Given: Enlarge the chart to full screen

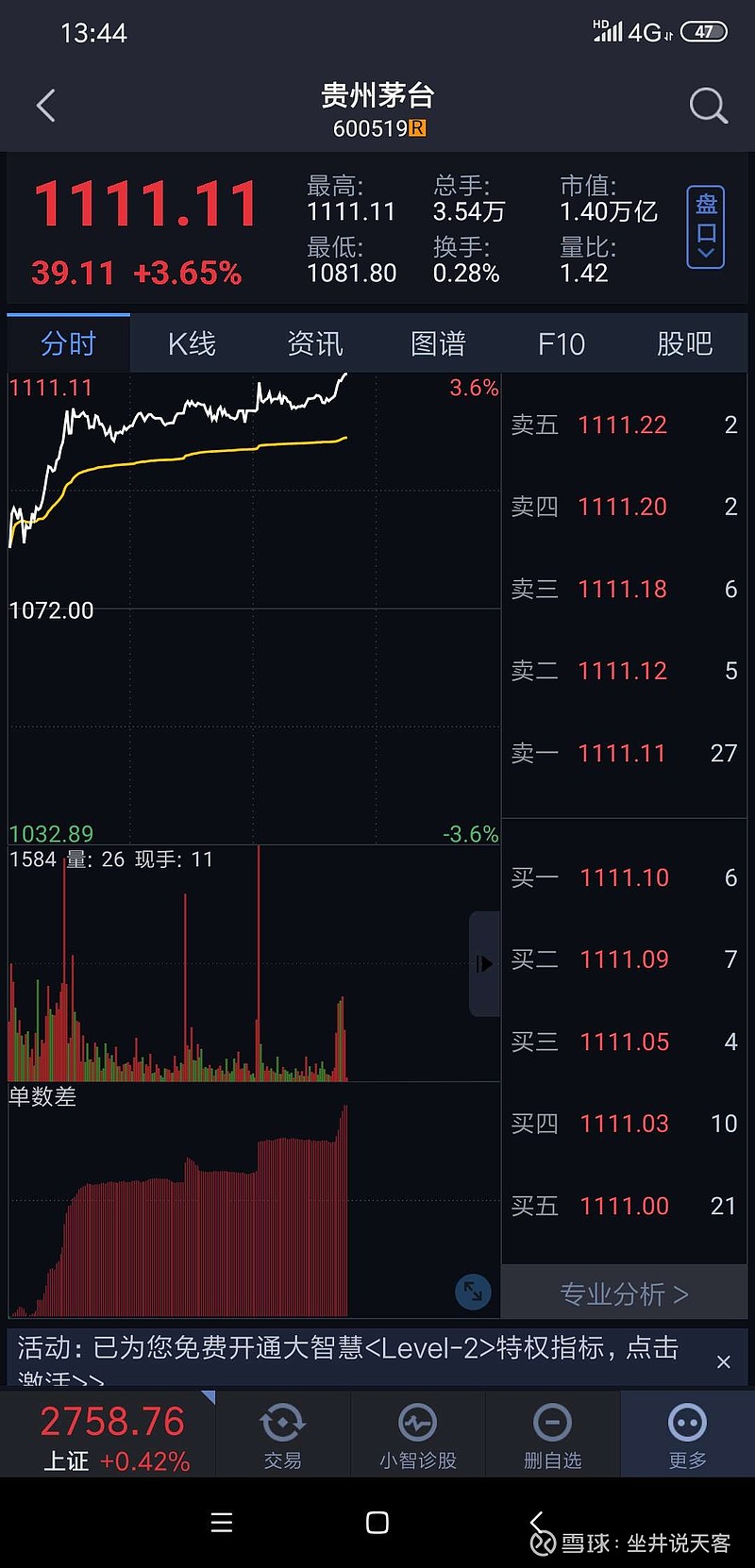Looking at the screenshot, I should 473,1292.
